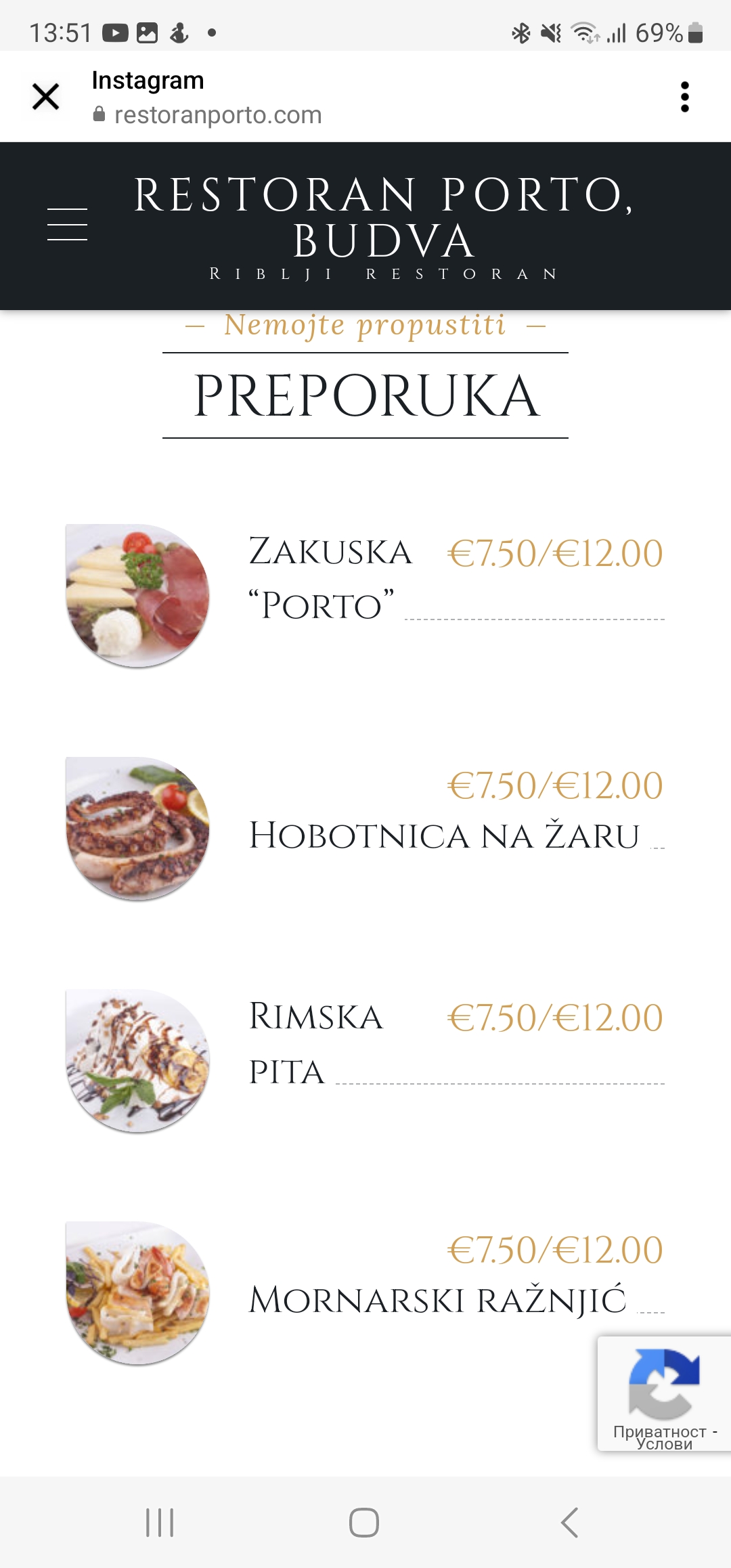Tap the reCAPTCHA privacy badge
731x1568 pixels.
664,1393
